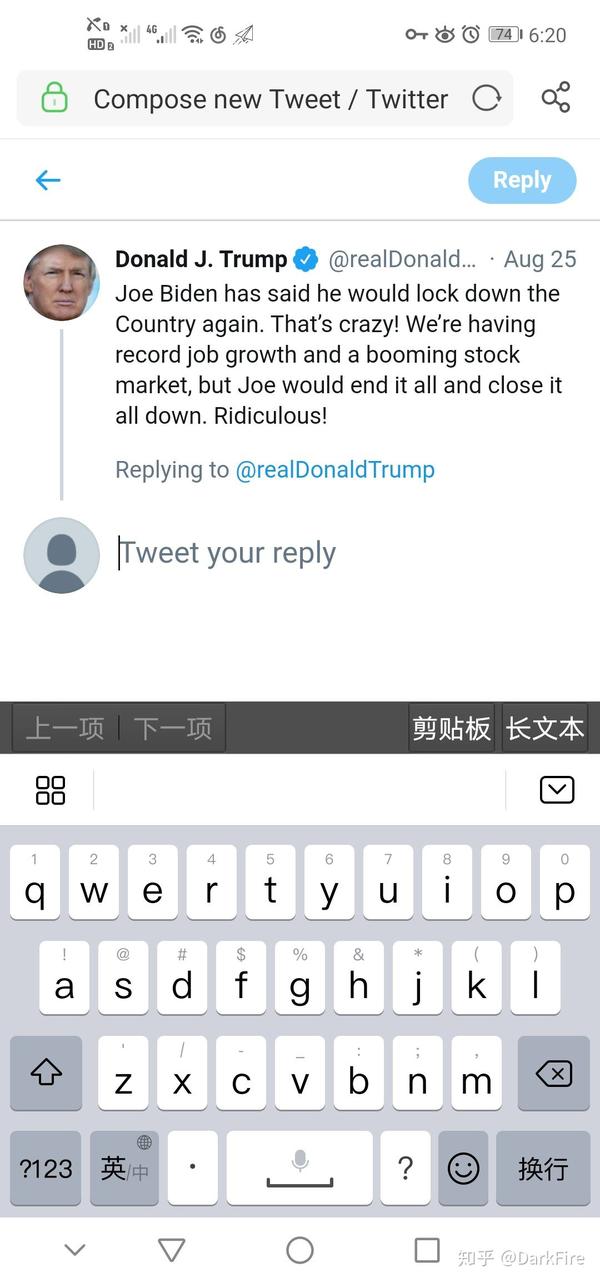The image size is (600, 1283).
Task: Go back with the blue arrow
Action: [x=48, y=180]
